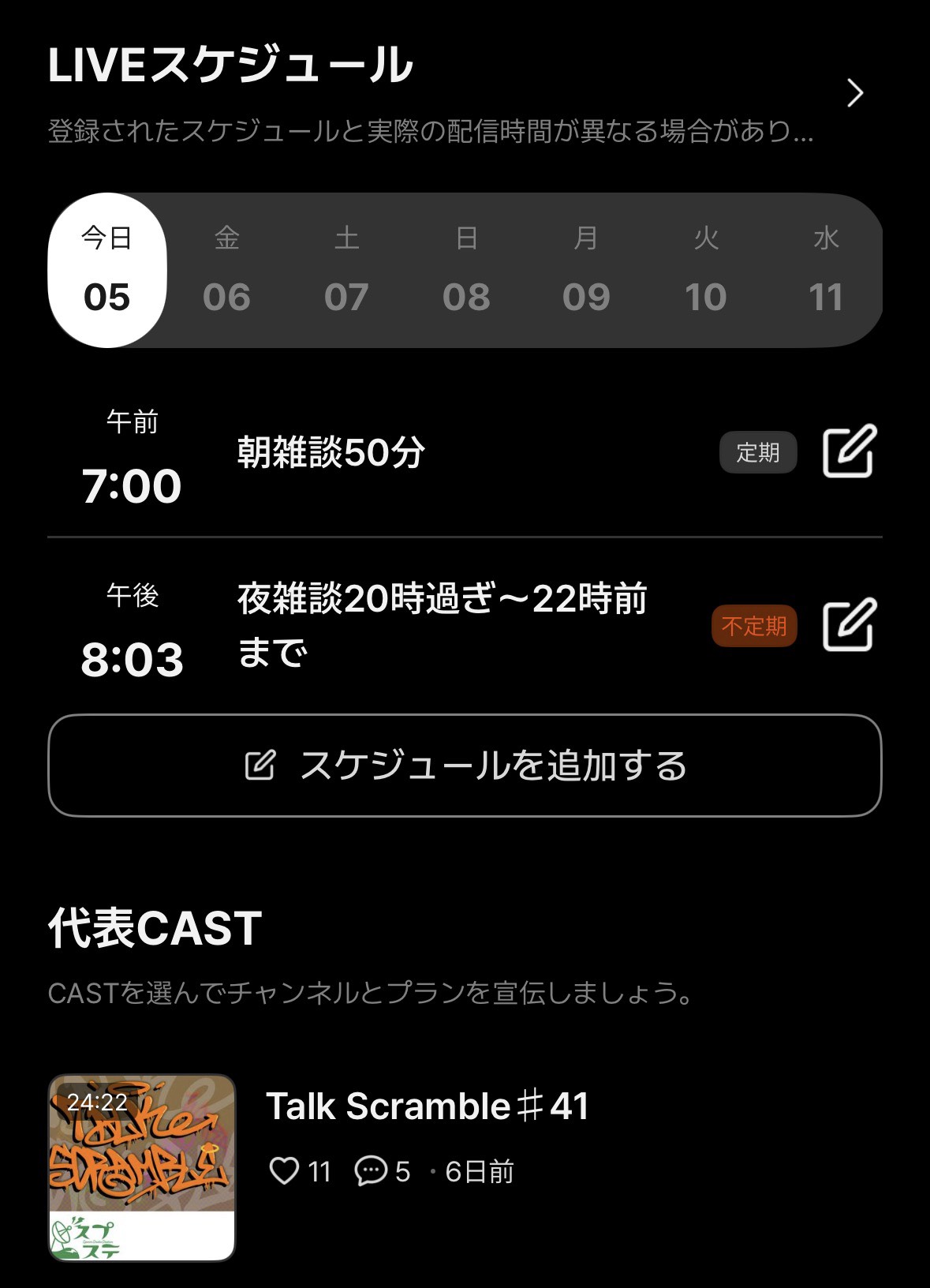The width and height of the screenshot is (930, 1288).
Task: Select today 05 in date picker
Action: click(x=107, y=270)
